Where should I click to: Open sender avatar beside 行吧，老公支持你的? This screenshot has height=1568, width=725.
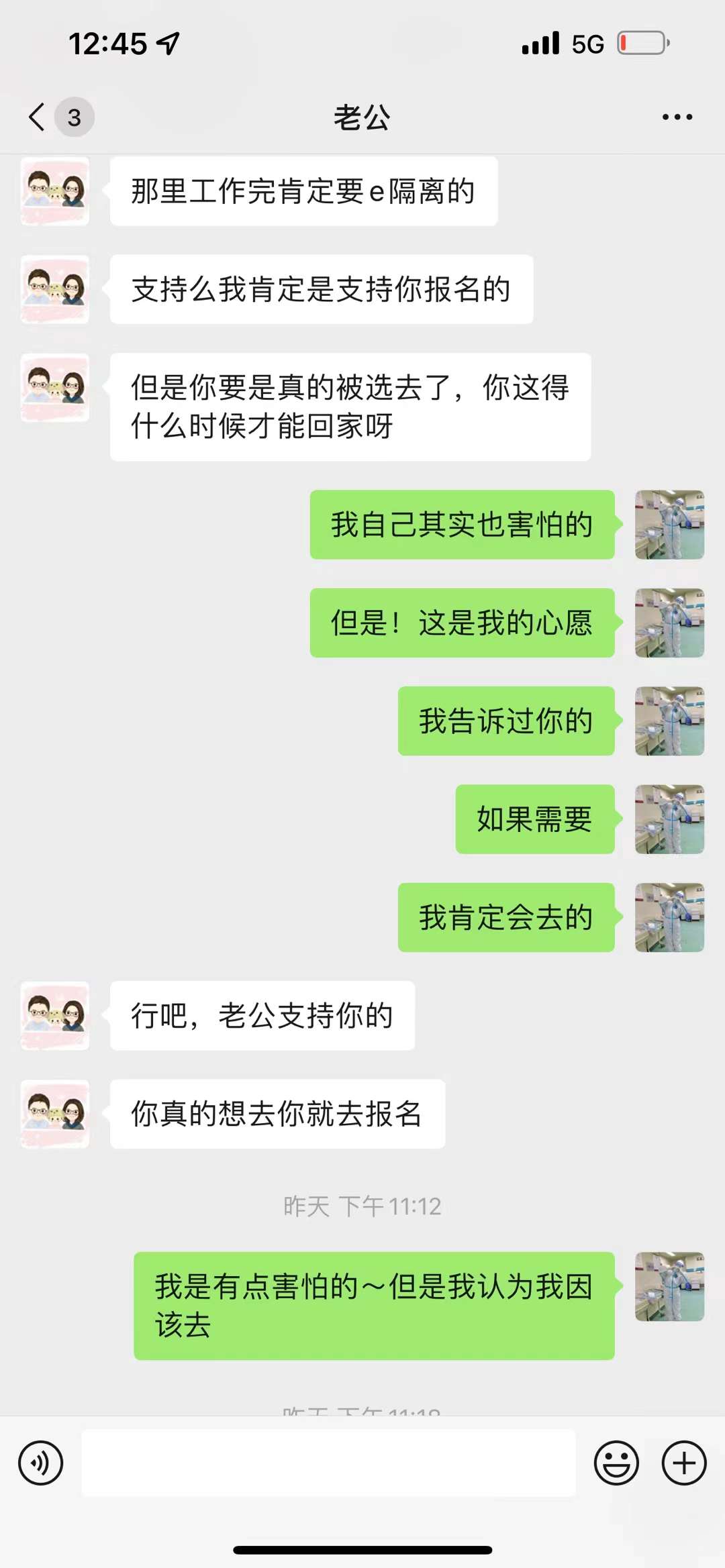tap(55, 1015)
